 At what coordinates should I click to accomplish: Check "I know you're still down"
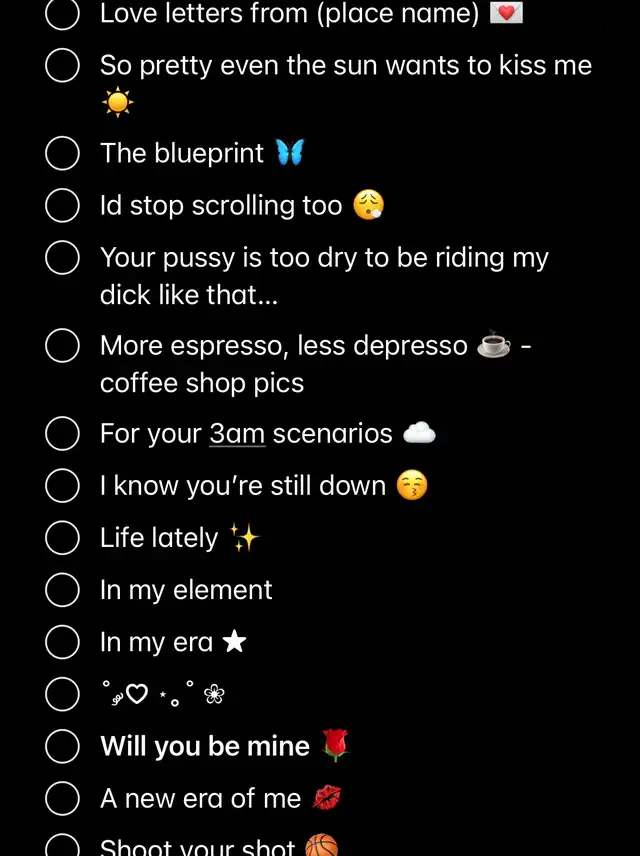(63, 486)
